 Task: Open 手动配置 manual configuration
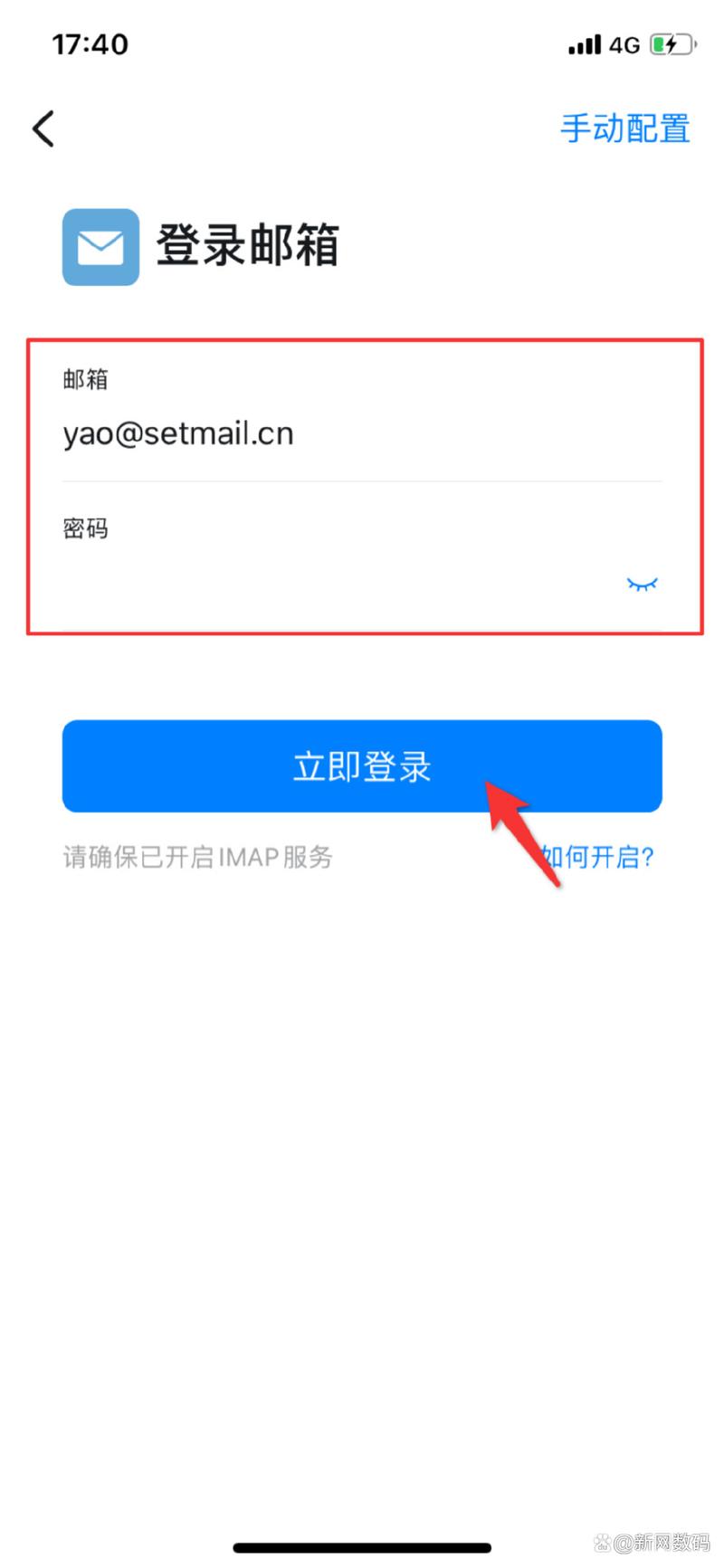[624, 128]
